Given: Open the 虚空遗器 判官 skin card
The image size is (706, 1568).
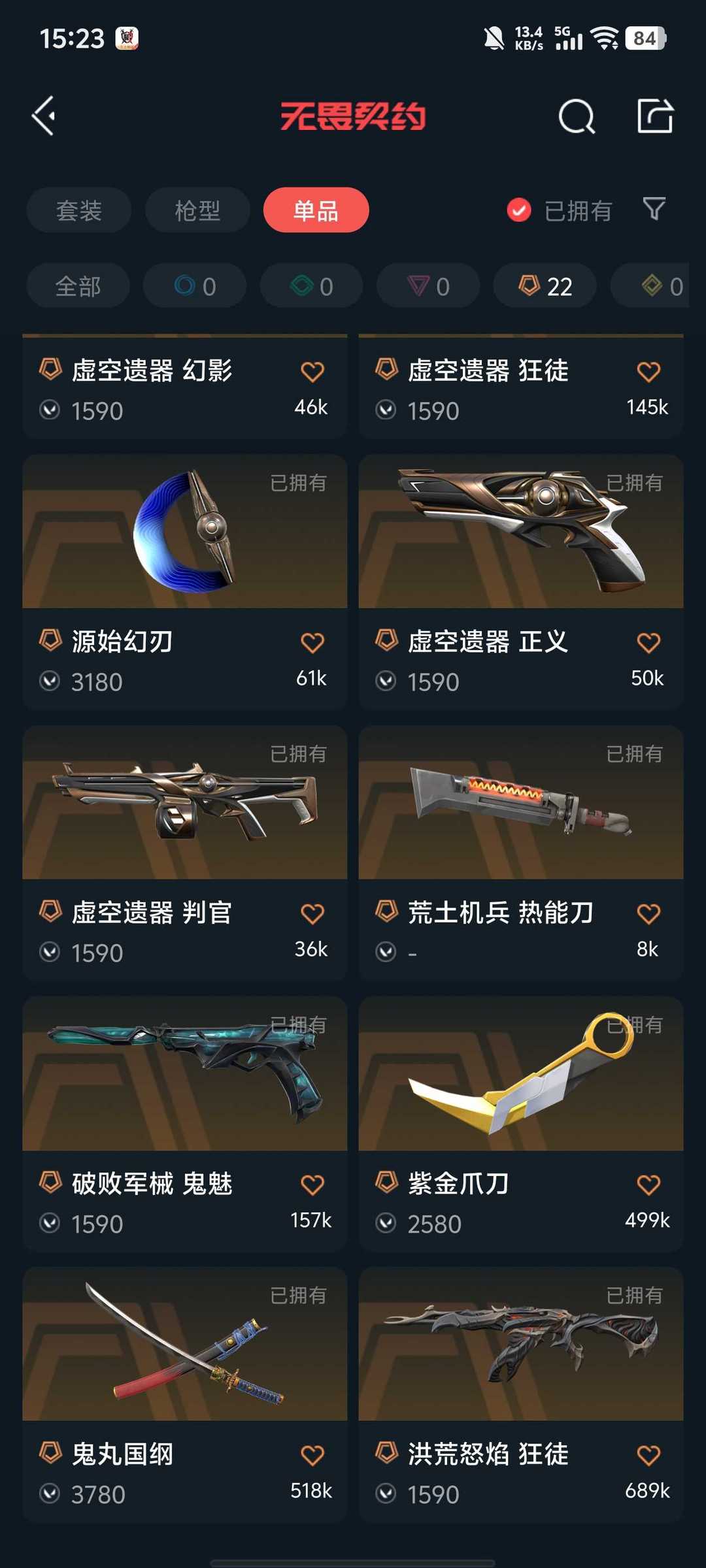Looking at the screenshot, I should (185, 853).
